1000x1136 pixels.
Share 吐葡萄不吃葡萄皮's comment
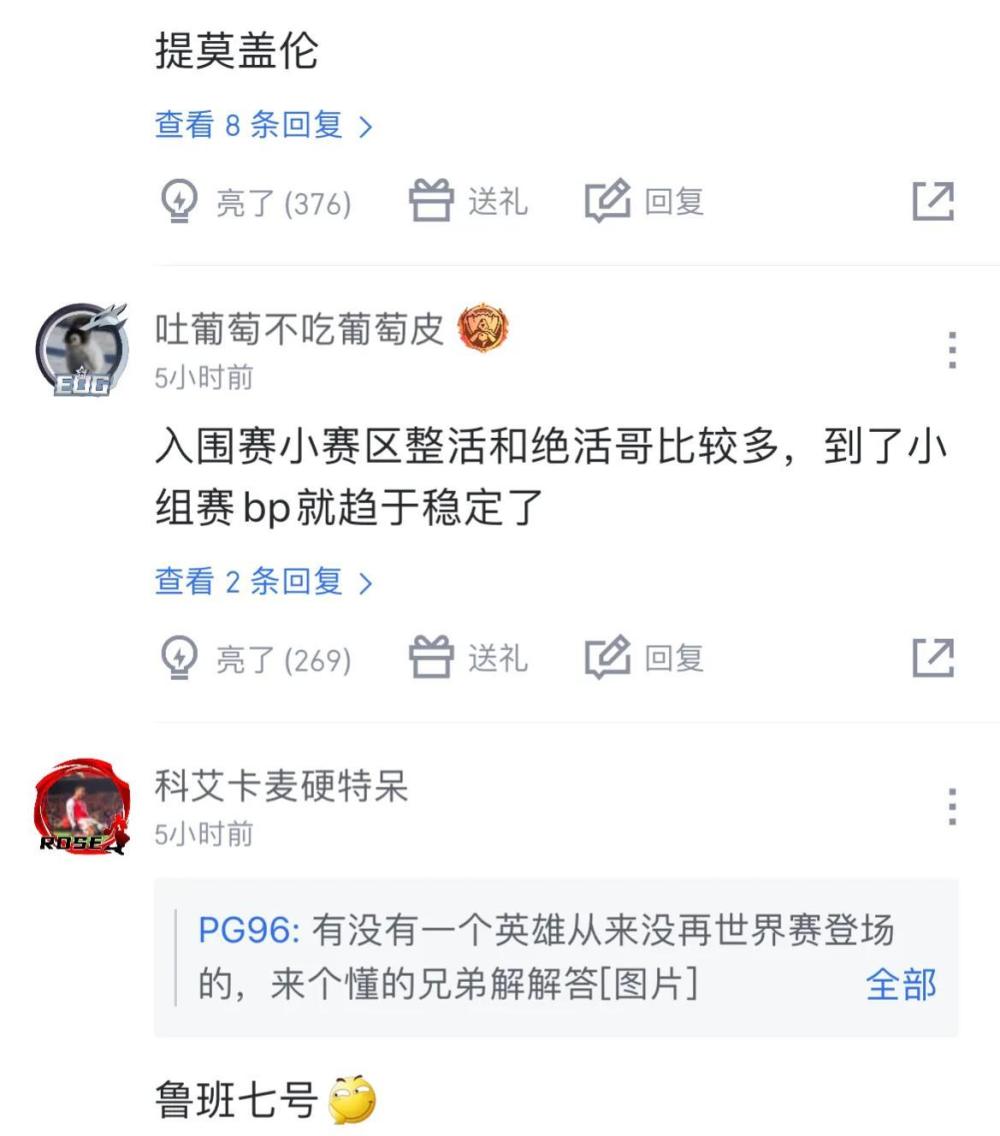(x=933, y=659)
